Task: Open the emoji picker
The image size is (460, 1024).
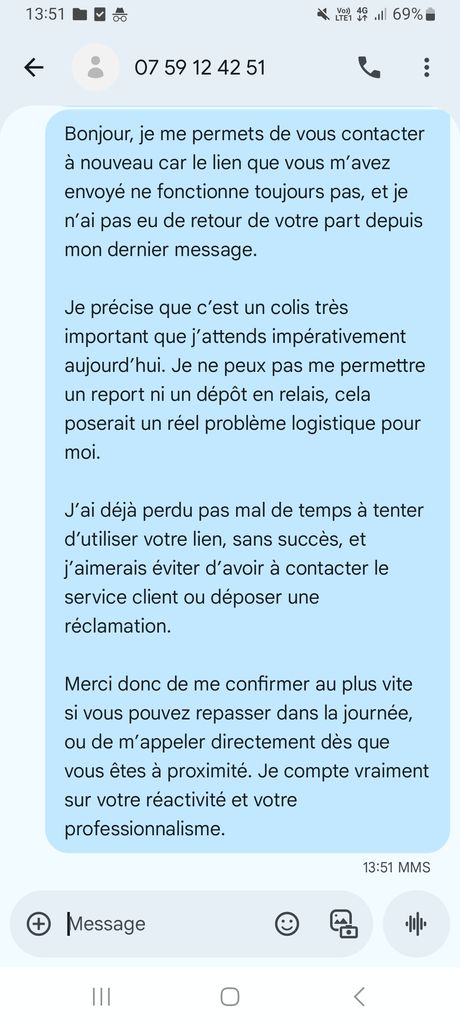Action: click(x=287, y=923)
